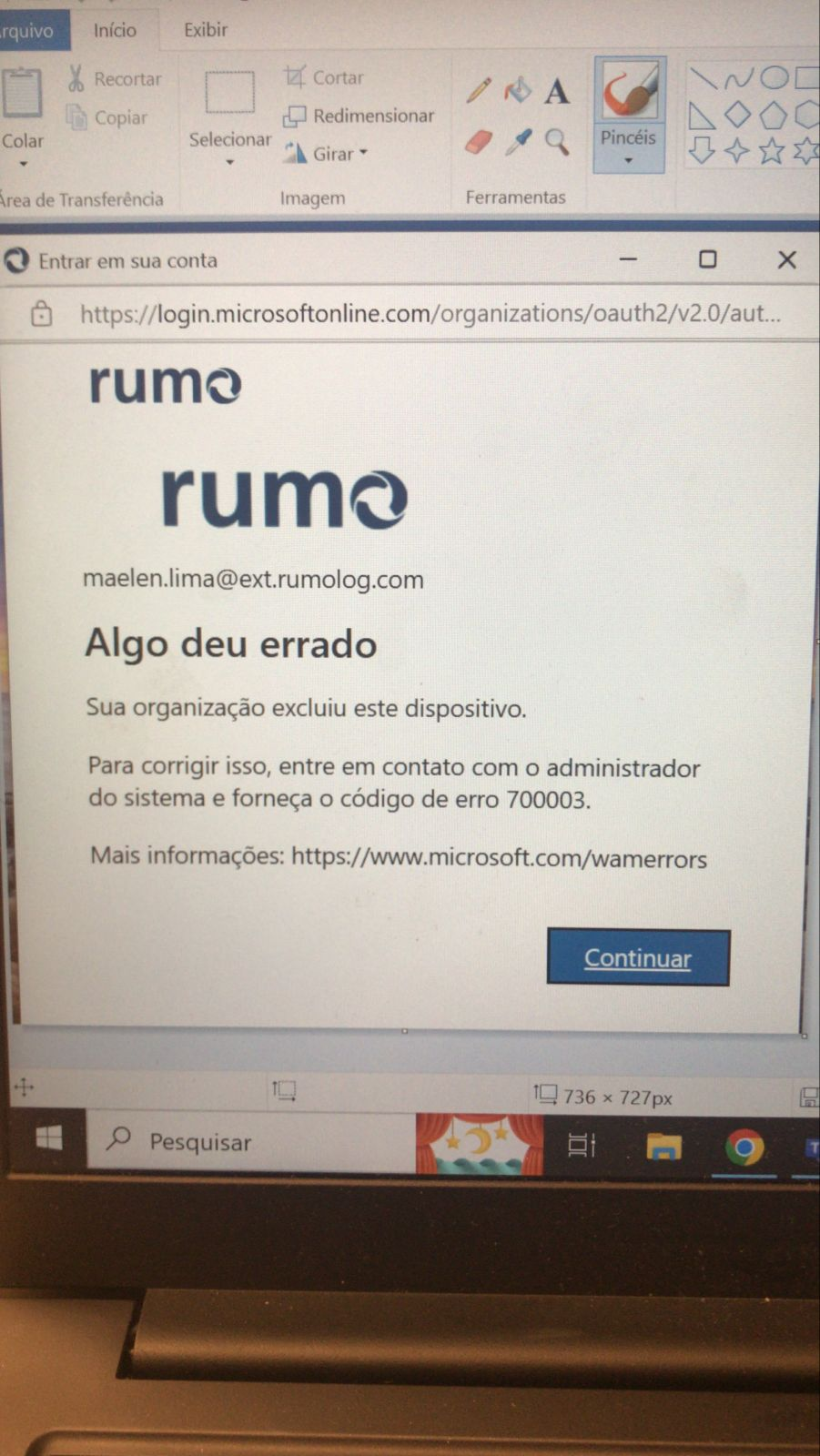Image resolution: width=820 pixels, height=1456 pixels.
Task: Open the Pincéis brushes dropdown
Action: 629,115
